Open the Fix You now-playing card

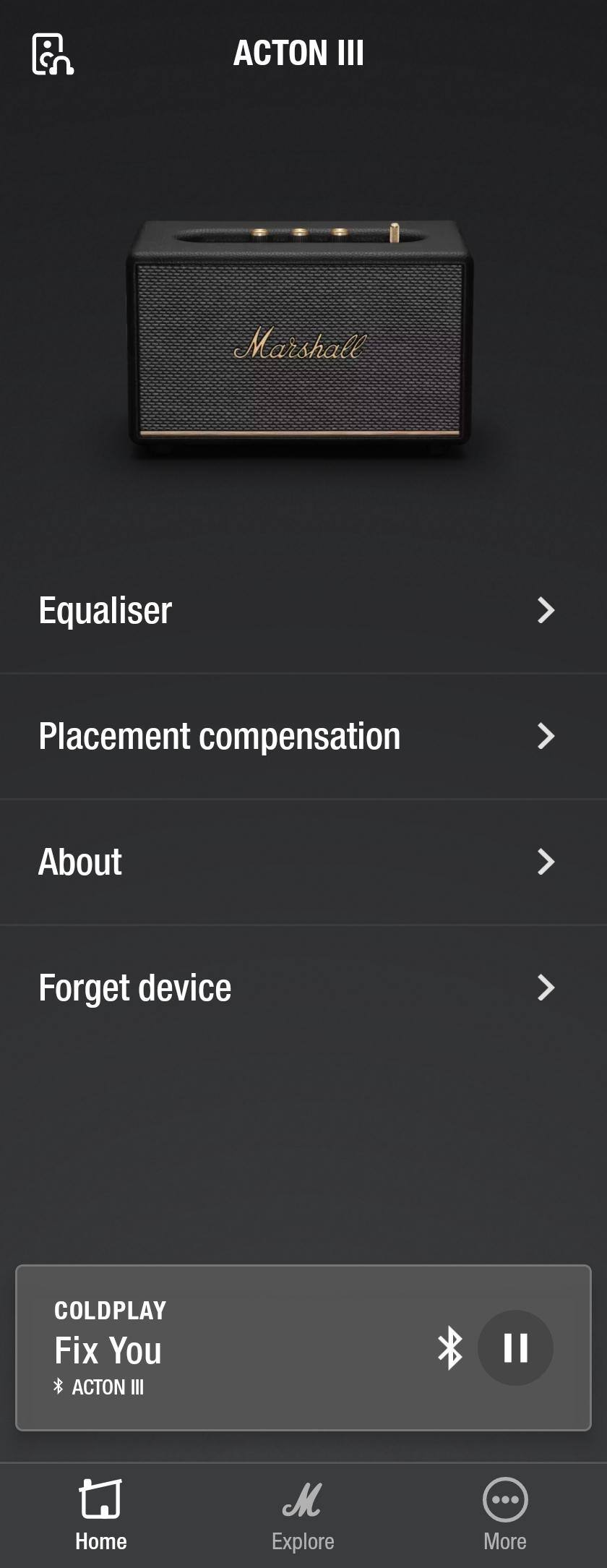coord(217,1348)
